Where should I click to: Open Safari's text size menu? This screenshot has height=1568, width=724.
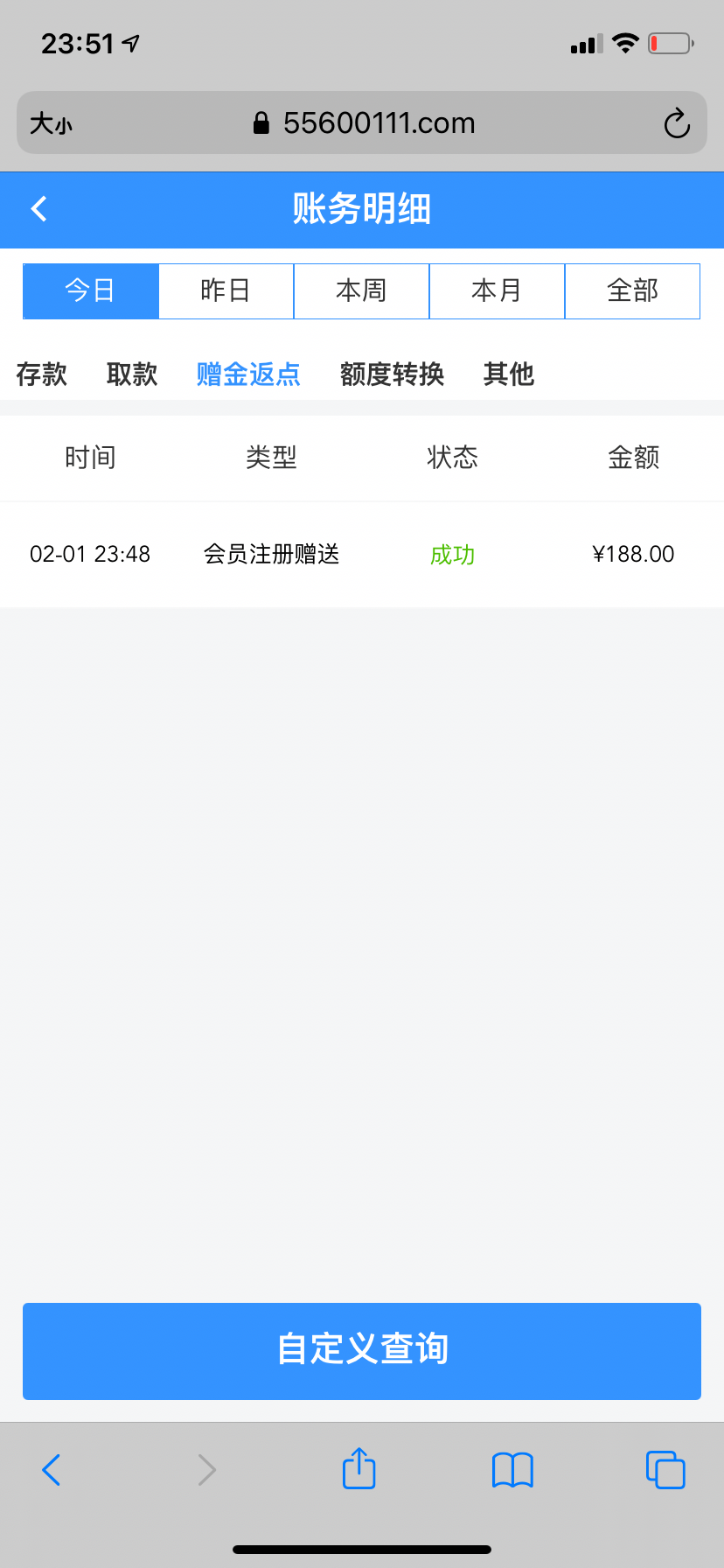tap(51, 123)
